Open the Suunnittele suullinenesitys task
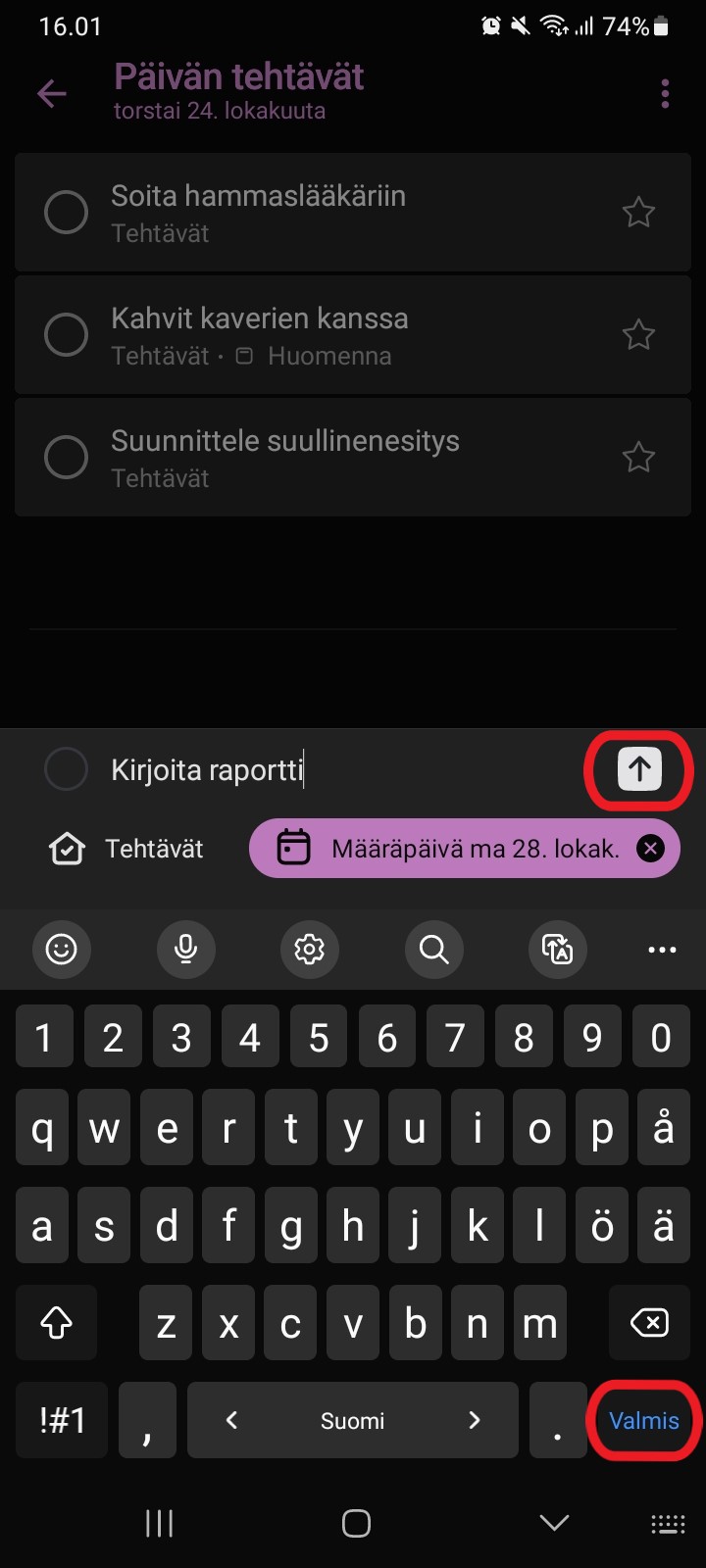Image resolution: width=706 pixels, height=1568 pixels. coord(353,457)
